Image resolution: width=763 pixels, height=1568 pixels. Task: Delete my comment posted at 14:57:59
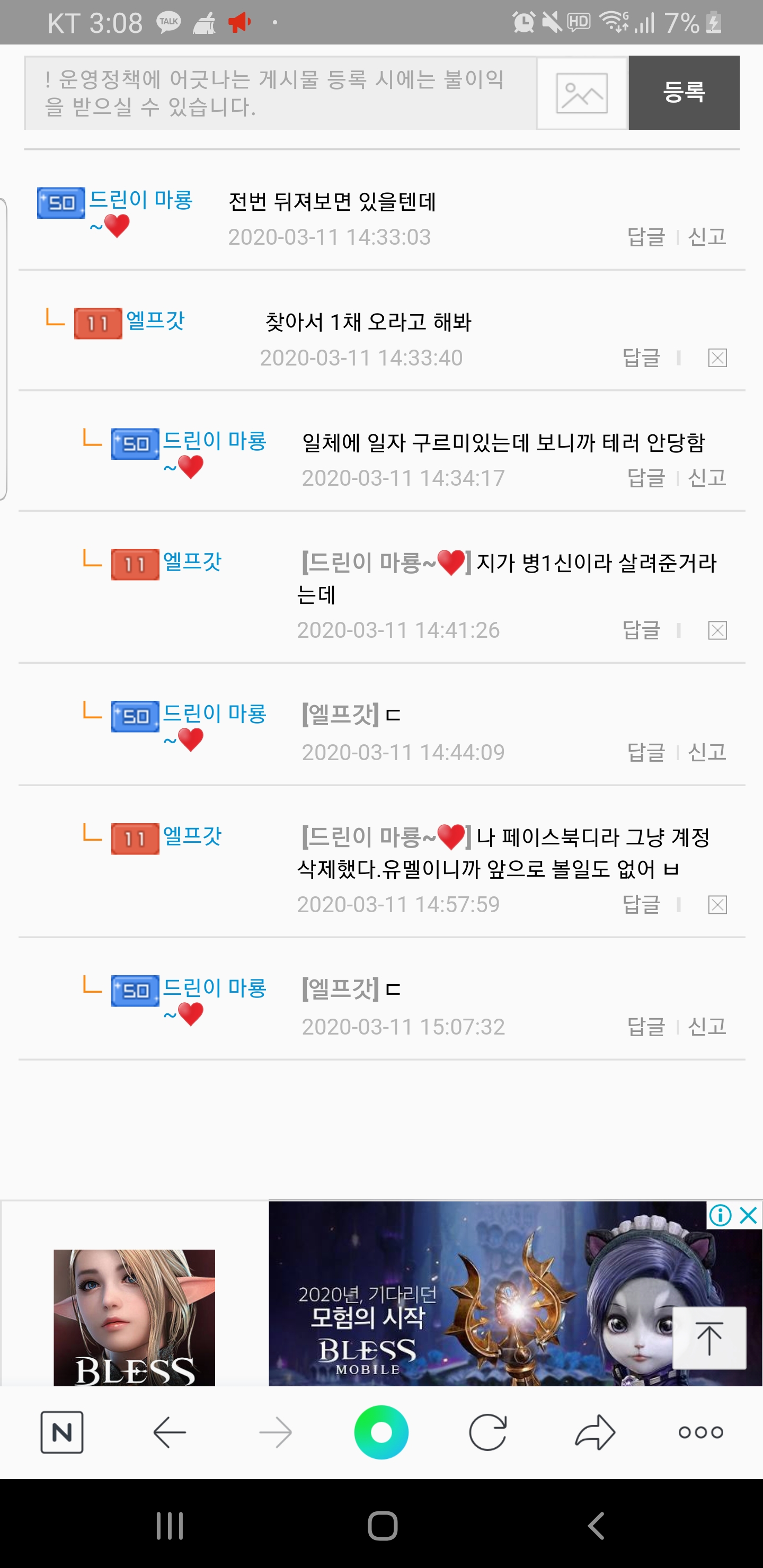tap(717, 905)
